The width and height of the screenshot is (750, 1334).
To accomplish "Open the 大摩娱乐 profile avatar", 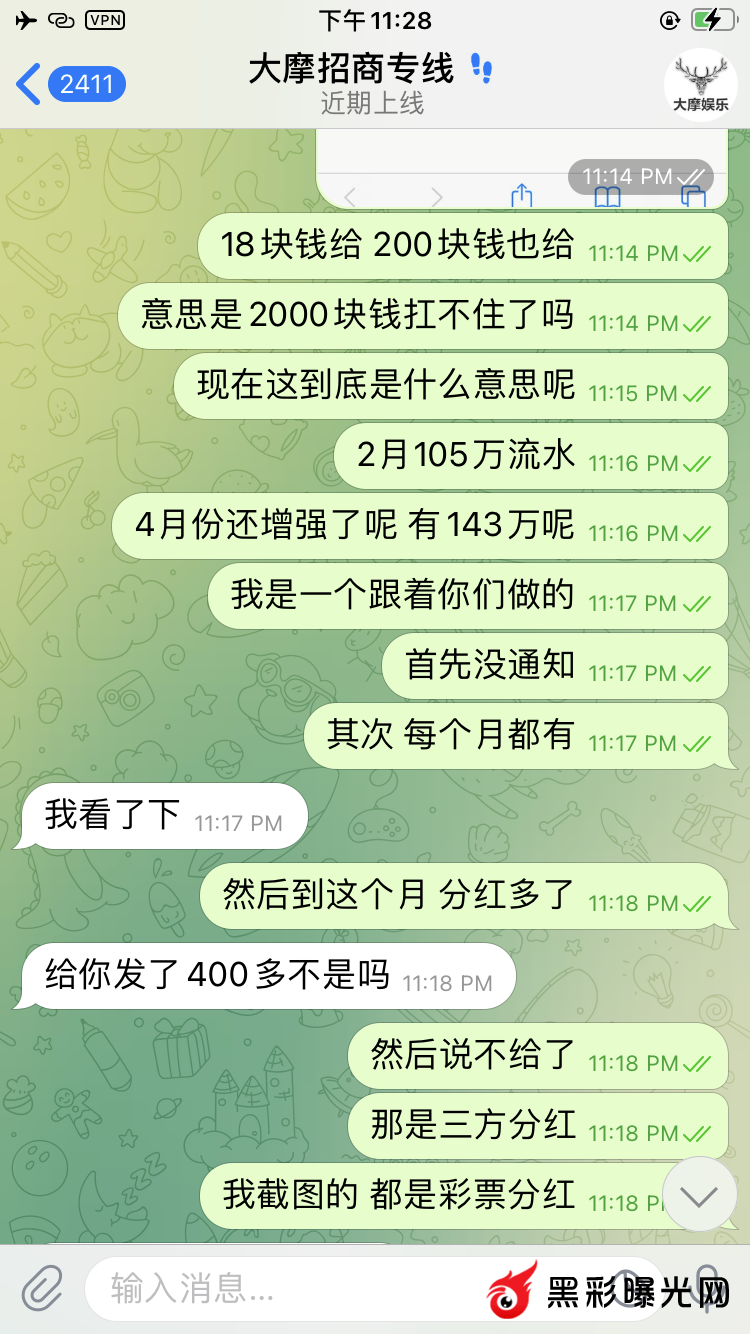I will pos(701,85).
